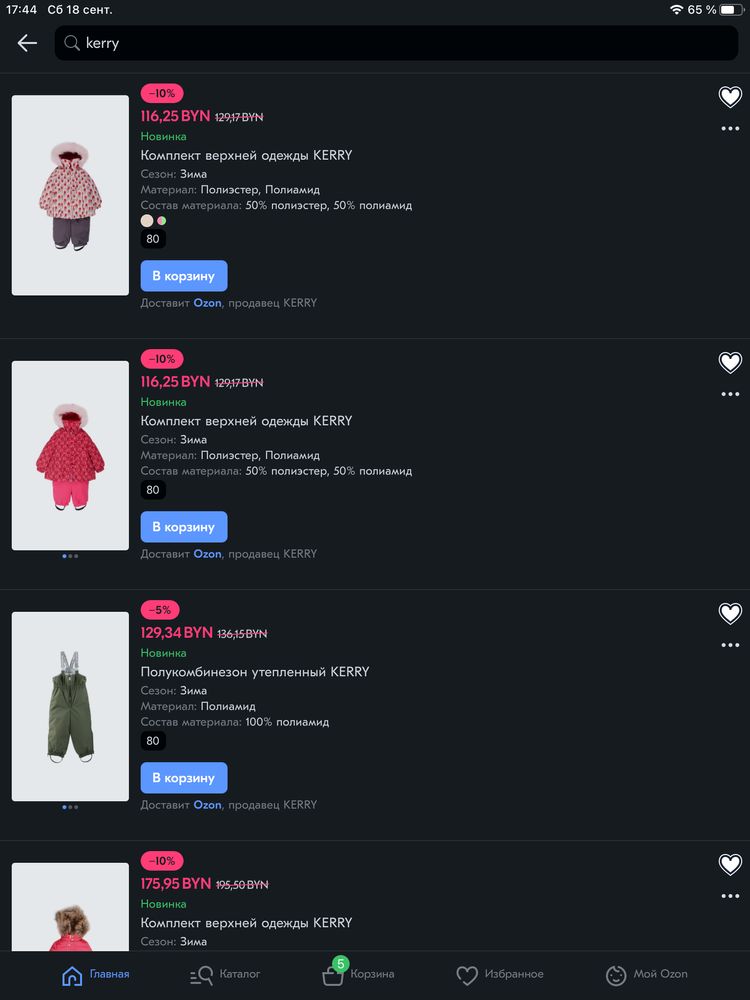This screenshot has width=750, height=1000.
Task: Open the Корзина tab
Action: pyautogui.click(x=358, y=974)
